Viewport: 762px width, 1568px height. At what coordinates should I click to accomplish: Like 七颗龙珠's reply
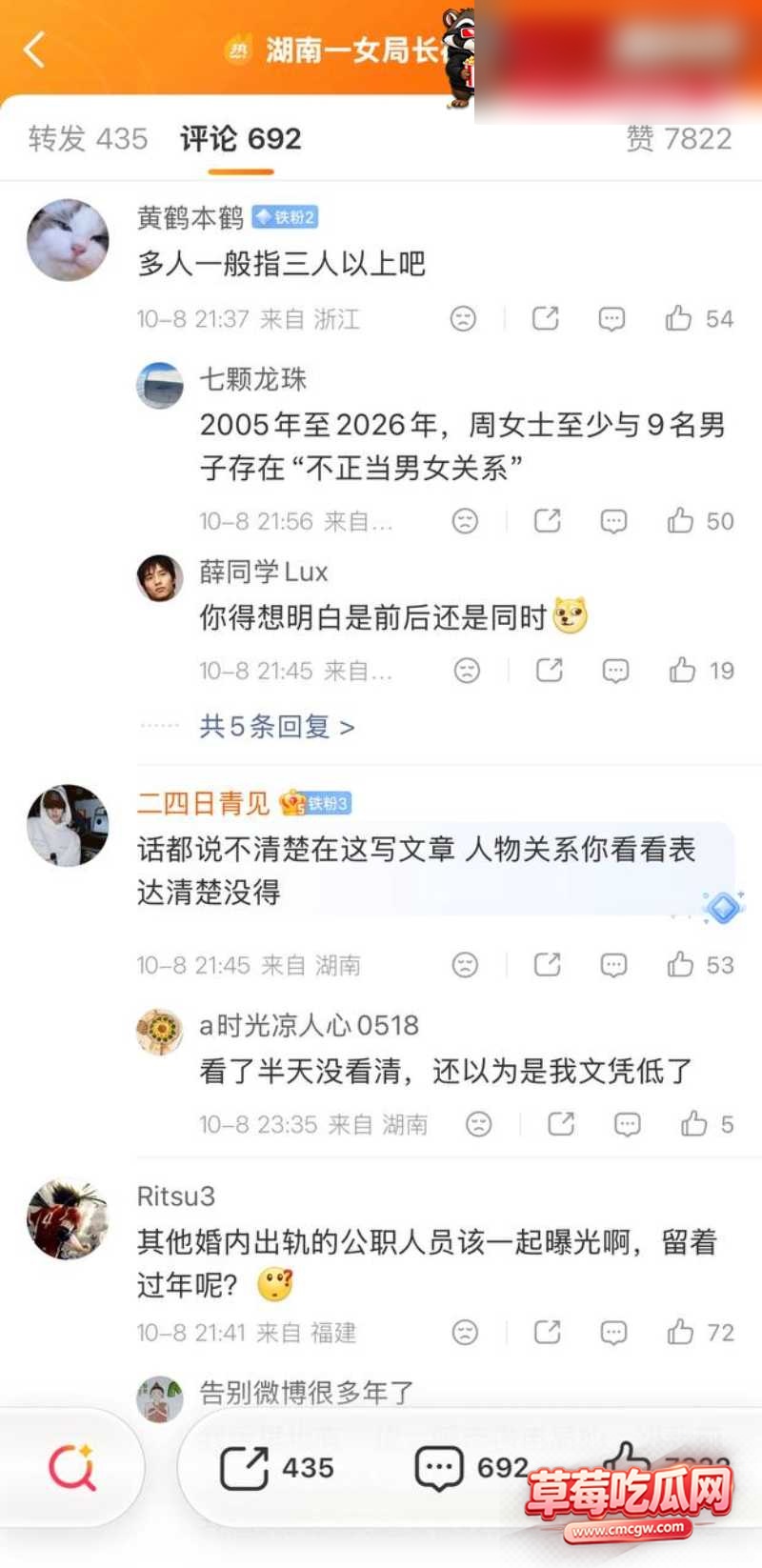point(700,520)
